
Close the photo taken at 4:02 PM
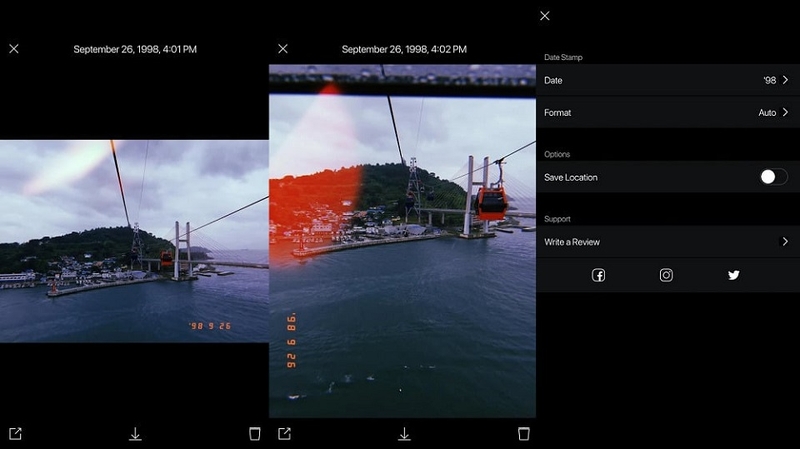point(283,49)
